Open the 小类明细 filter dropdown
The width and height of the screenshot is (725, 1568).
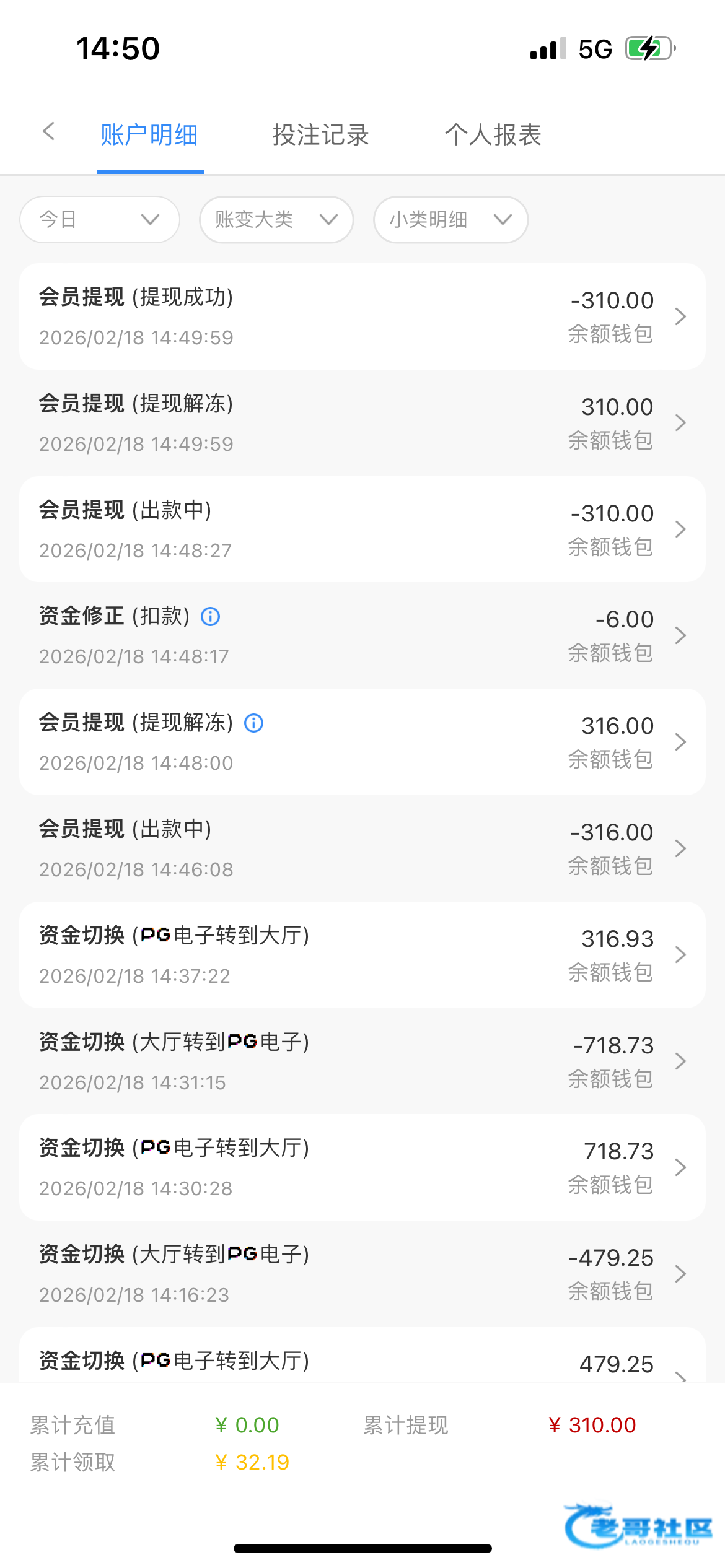[x=450, y=220]
